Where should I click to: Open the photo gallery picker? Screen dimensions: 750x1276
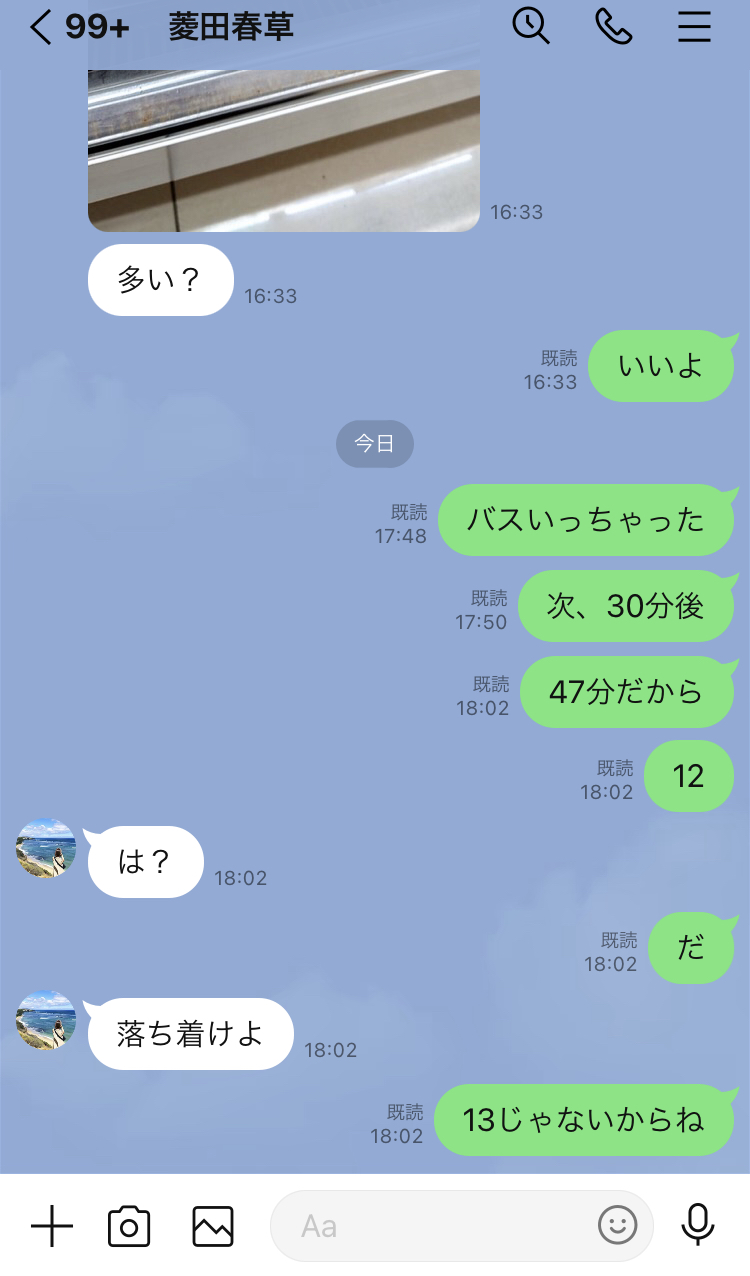213,1226
